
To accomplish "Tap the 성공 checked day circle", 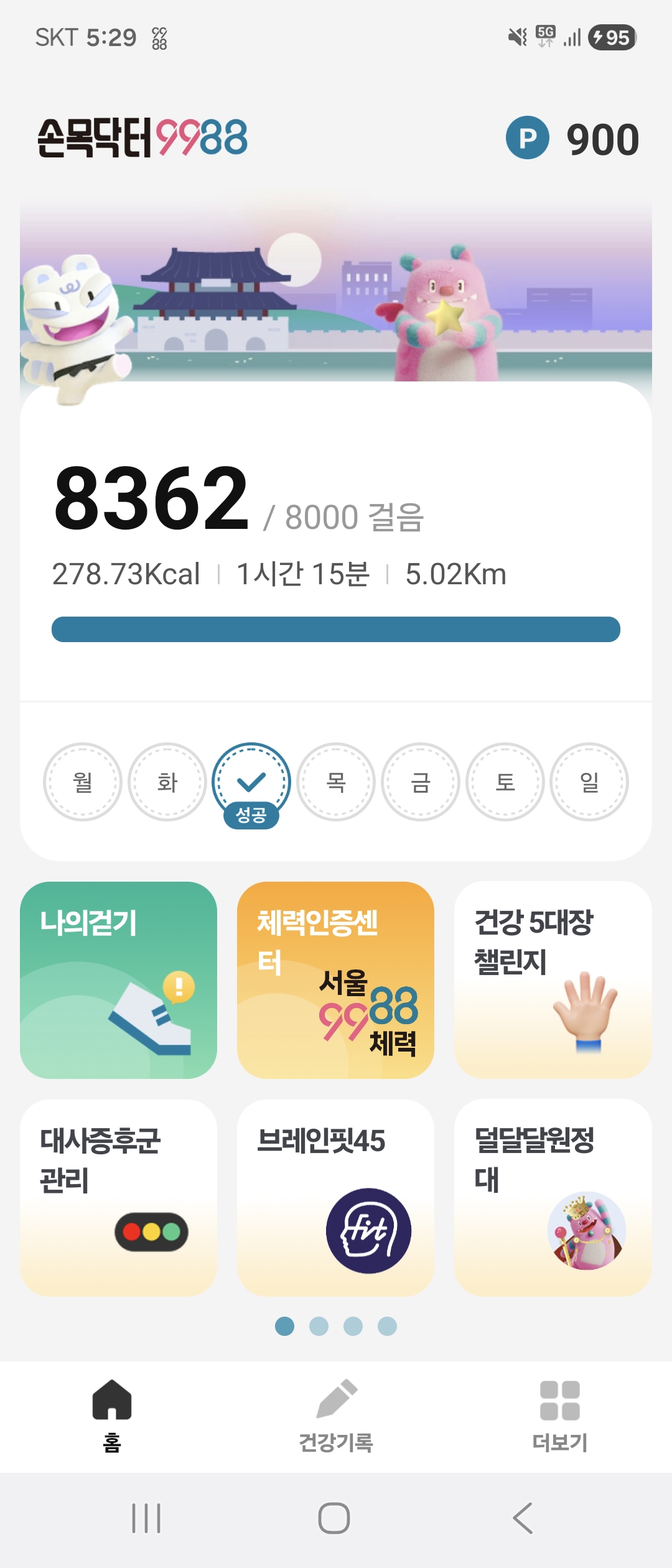I will click(251, 782).
